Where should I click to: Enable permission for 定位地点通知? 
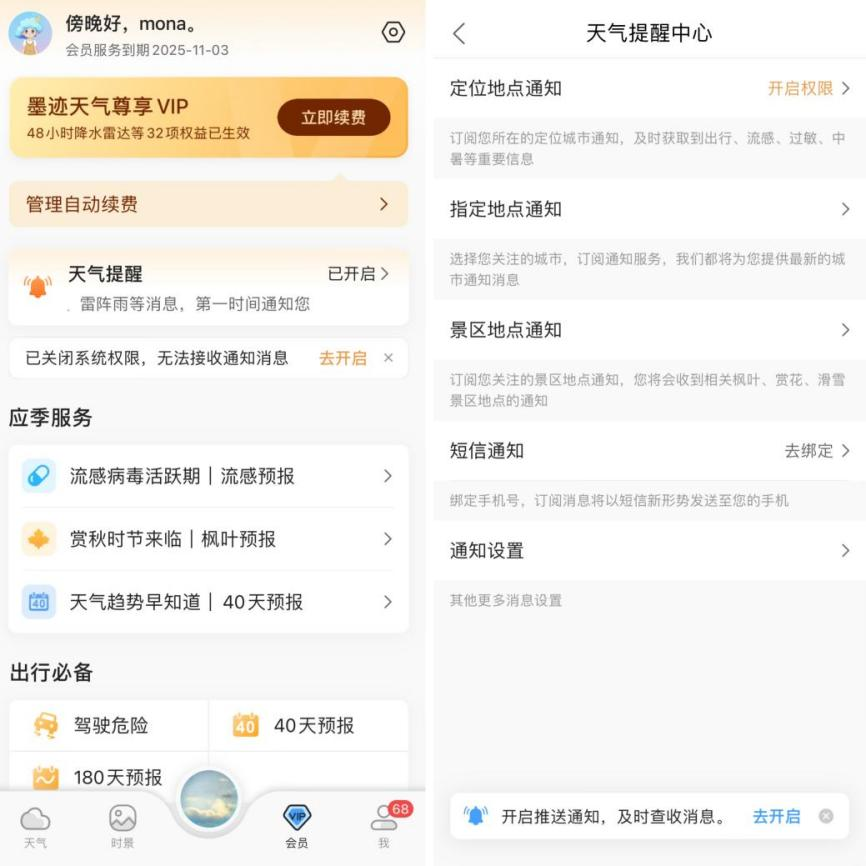tap(808, 88)
